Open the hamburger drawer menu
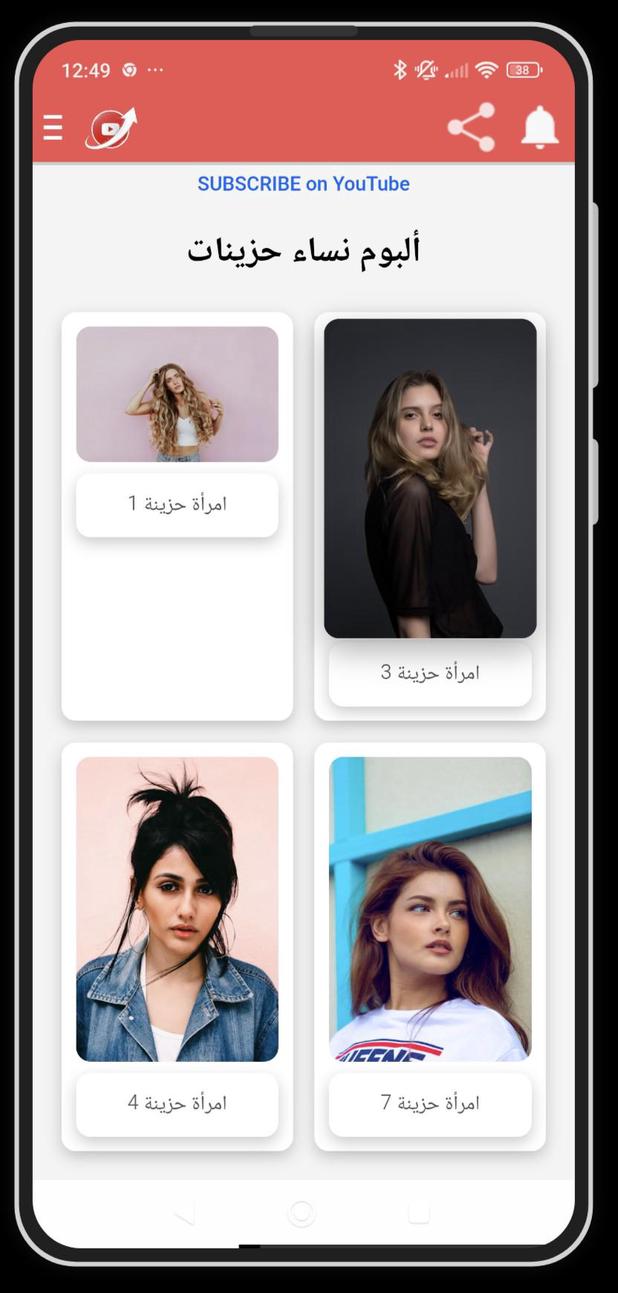This screenshot has width=618, height=1293. click(x=53, y=128)
